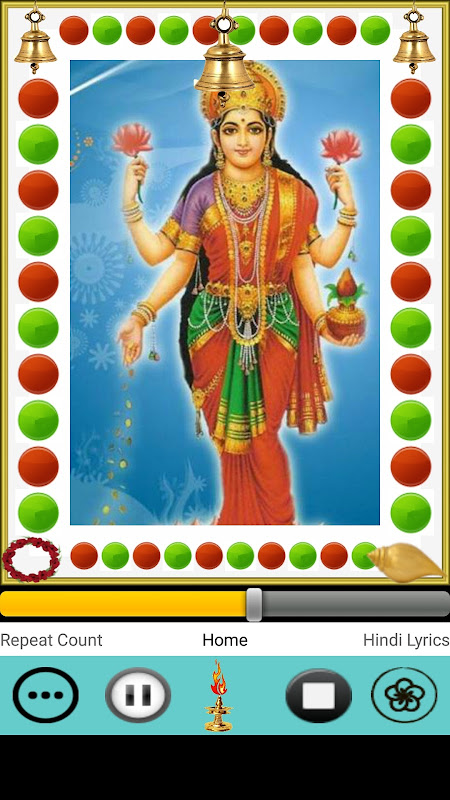Offer the red flower garland
Viewport: 450px width, 800px height.
pyautogui.click(x=31, y=559)
